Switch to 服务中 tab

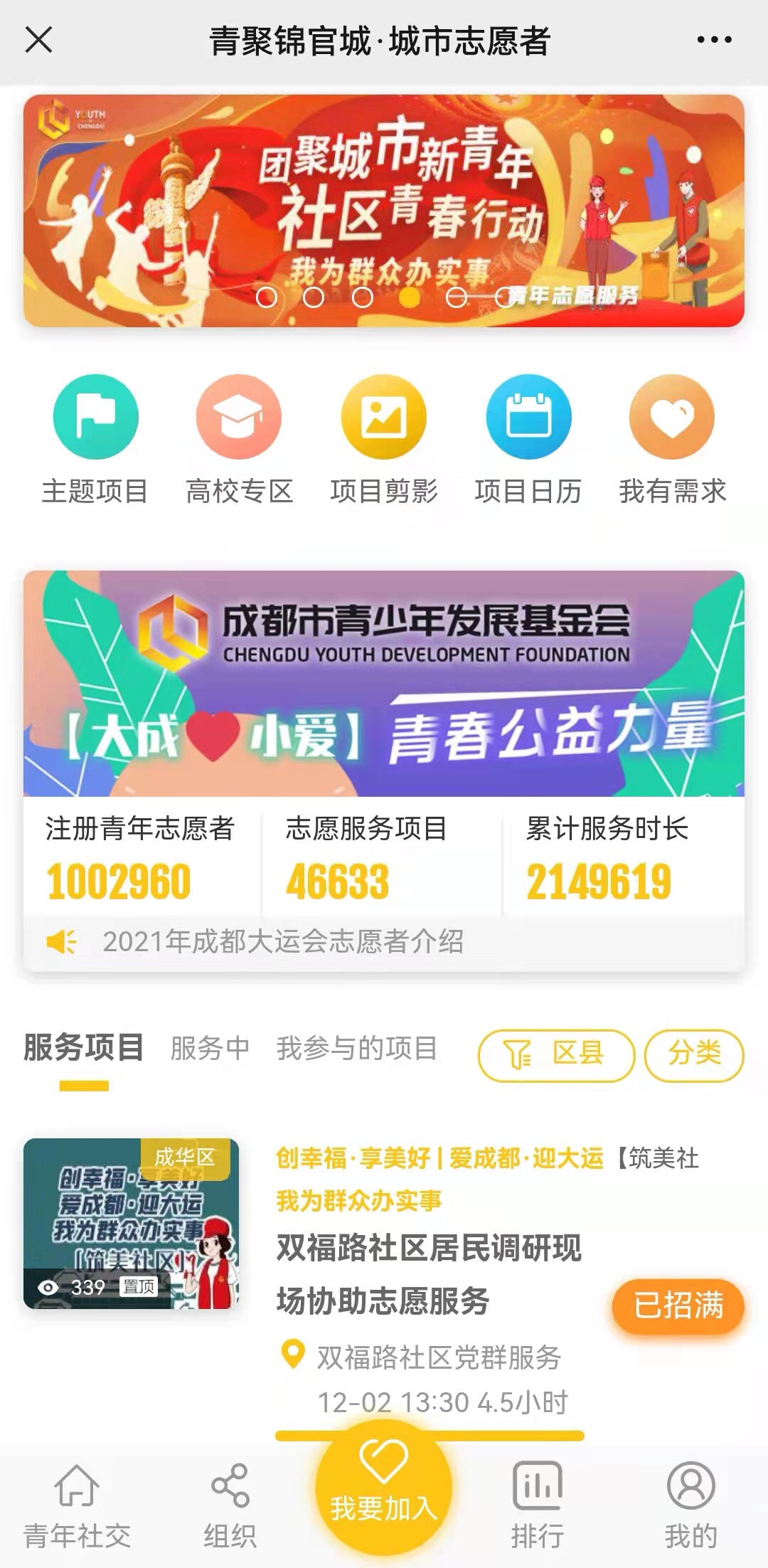(x=210, y=1048)
